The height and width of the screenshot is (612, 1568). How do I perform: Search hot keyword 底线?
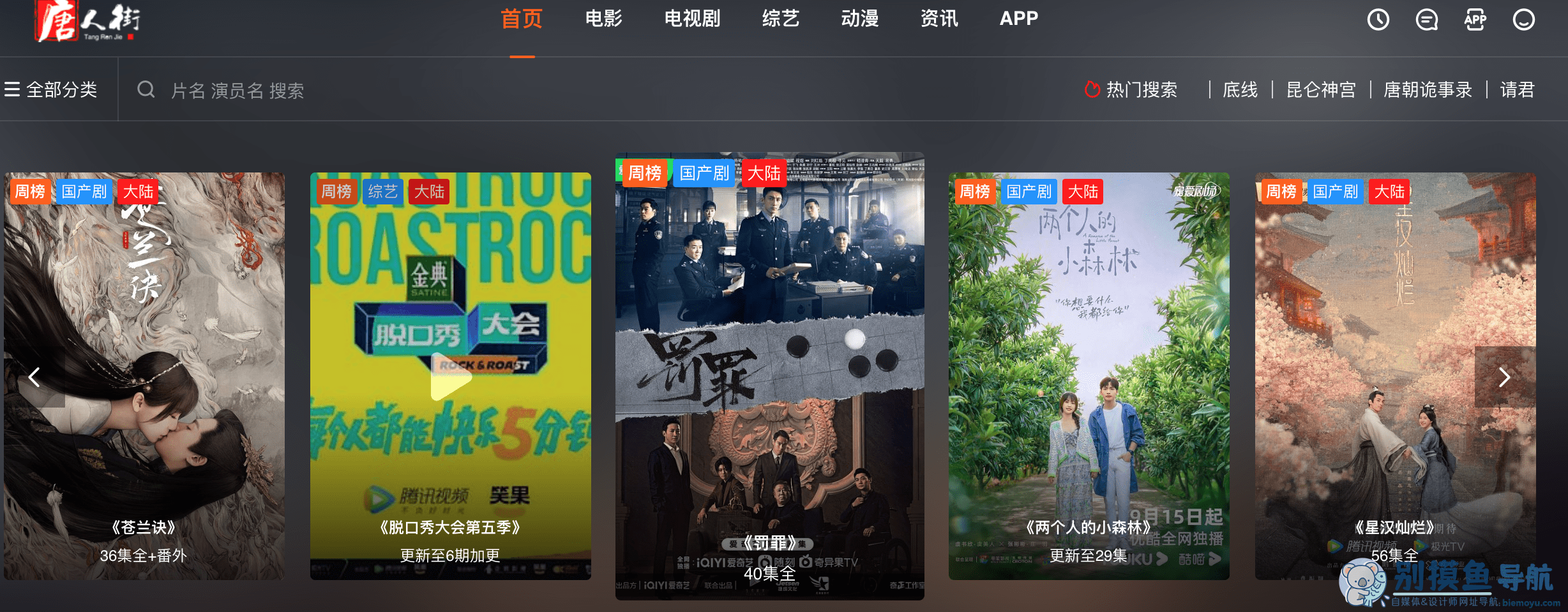[x=1240, y=89]
